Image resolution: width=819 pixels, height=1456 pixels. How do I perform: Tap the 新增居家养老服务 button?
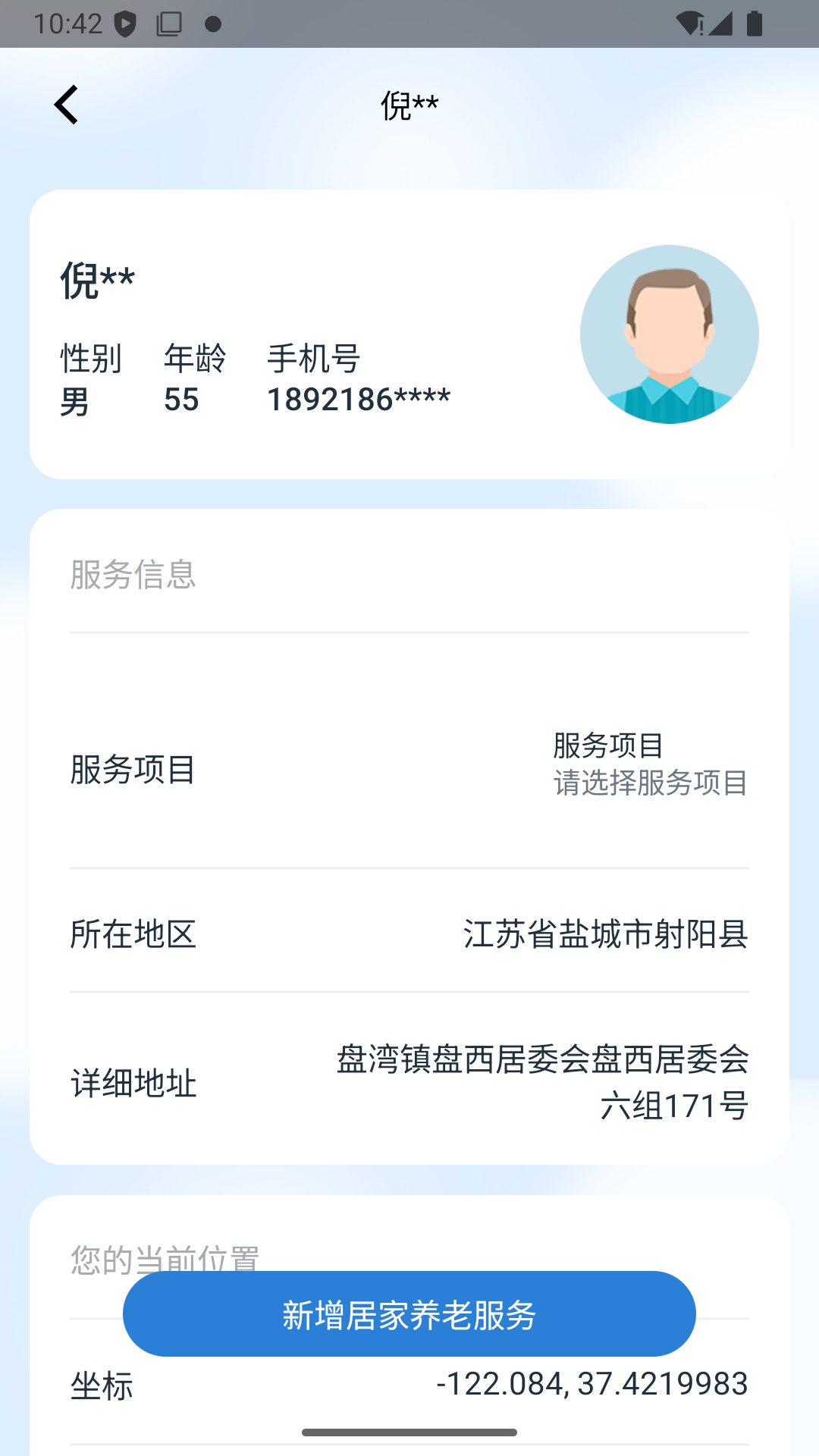pos(409,1314)
